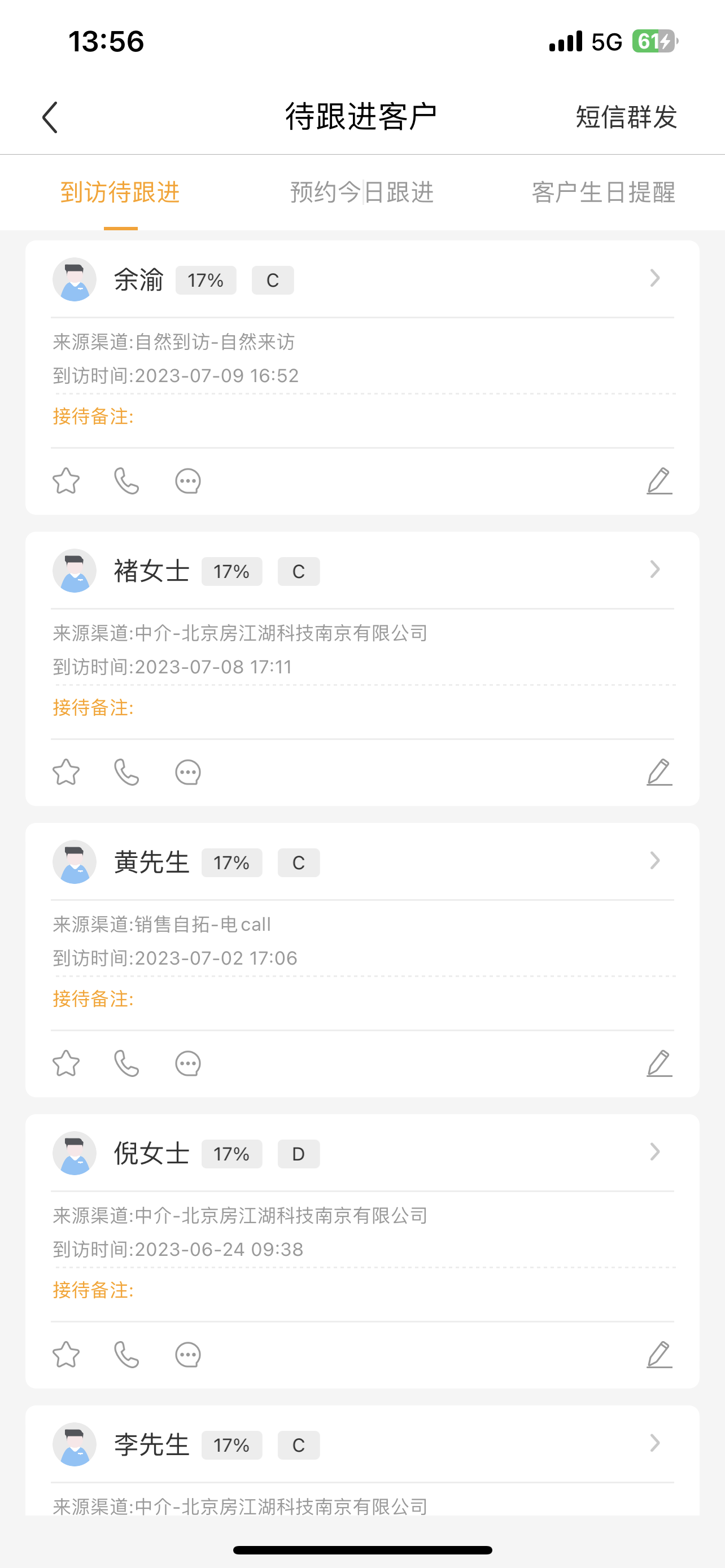Favorite customer 黄先生
The height and width of the screenshot is (1568, 725).
point(65,1063)
